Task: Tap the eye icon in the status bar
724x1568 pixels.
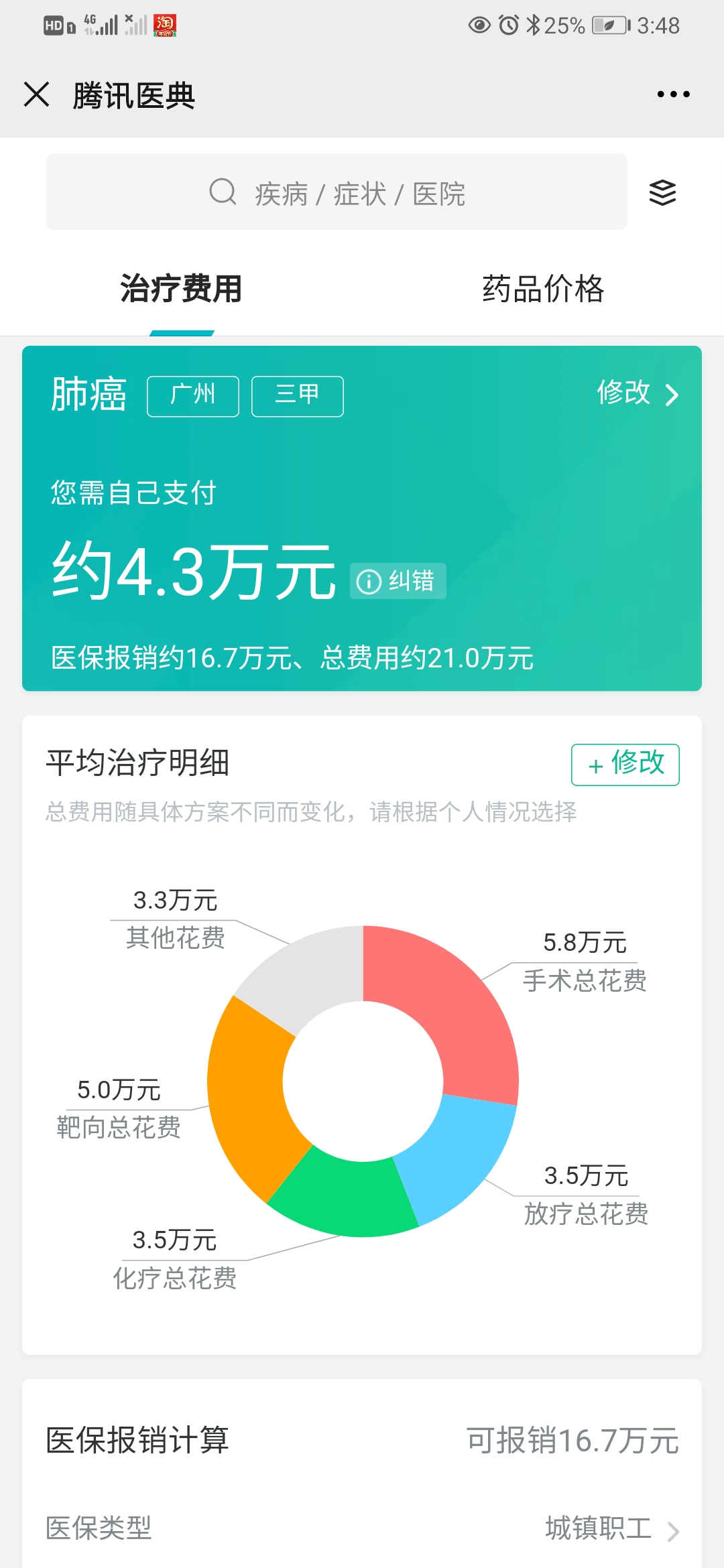Action: point(480,25)
